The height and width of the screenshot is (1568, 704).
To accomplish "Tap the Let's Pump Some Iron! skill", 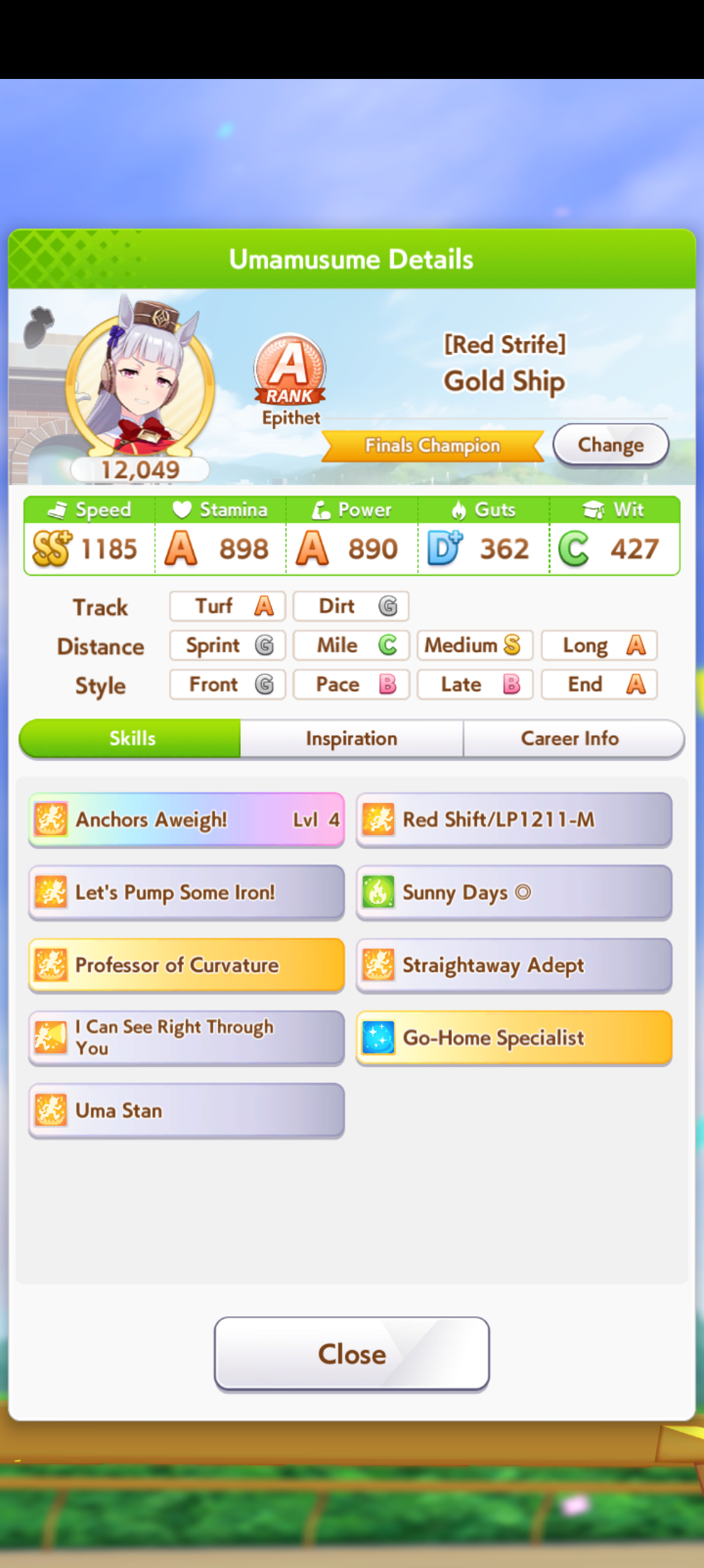I will [186, 892].
